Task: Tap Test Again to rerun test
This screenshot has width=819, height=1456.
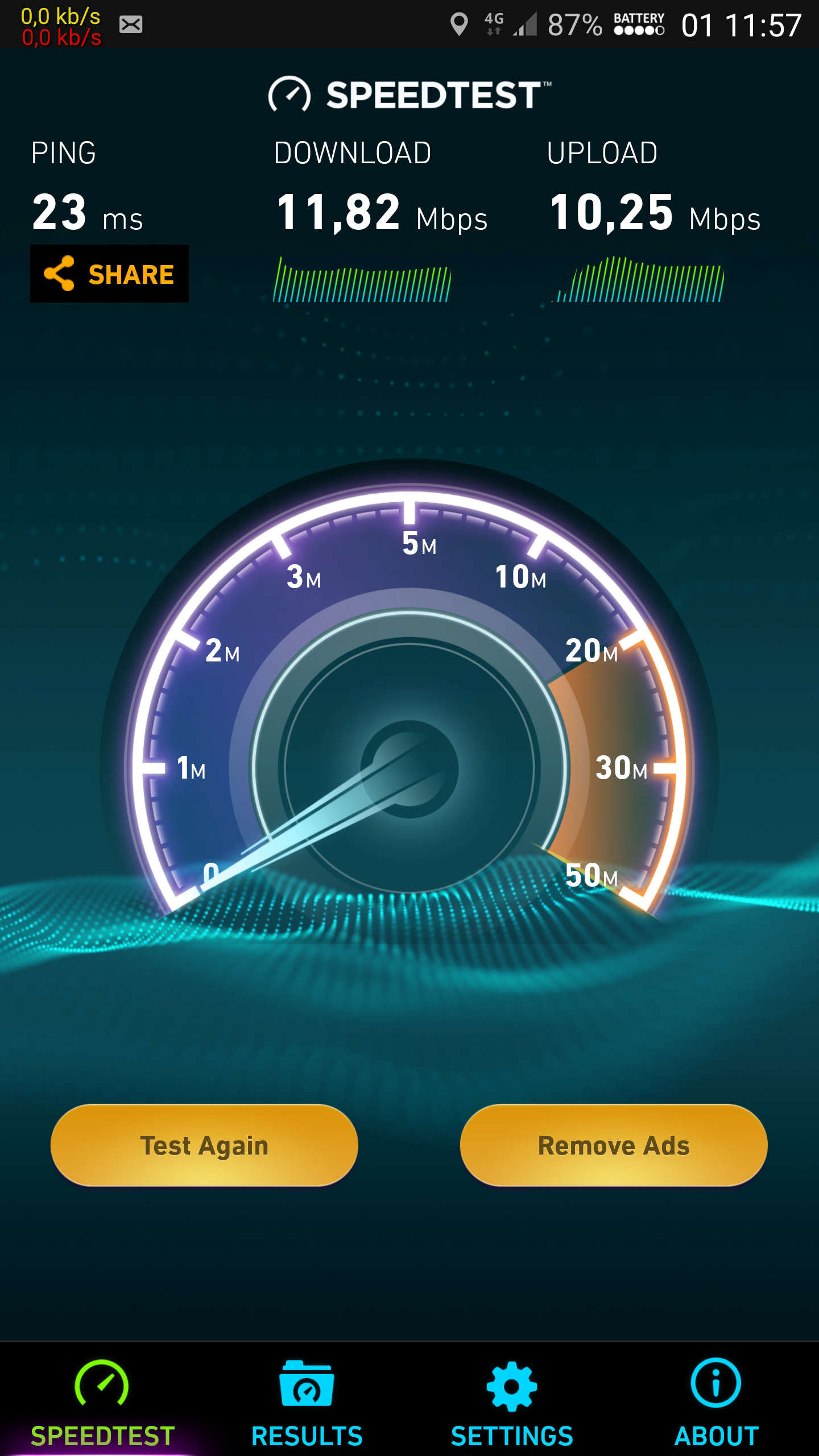Action: click(x=204, y=1145)
